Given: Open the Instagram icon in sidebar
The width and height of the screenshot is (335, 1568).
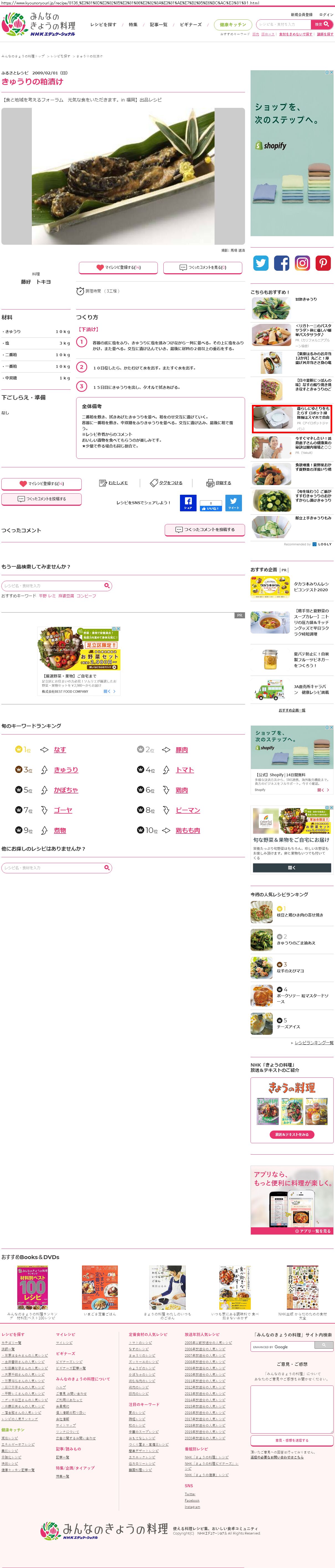Looking at the screenshot, I should coord(302,263).
